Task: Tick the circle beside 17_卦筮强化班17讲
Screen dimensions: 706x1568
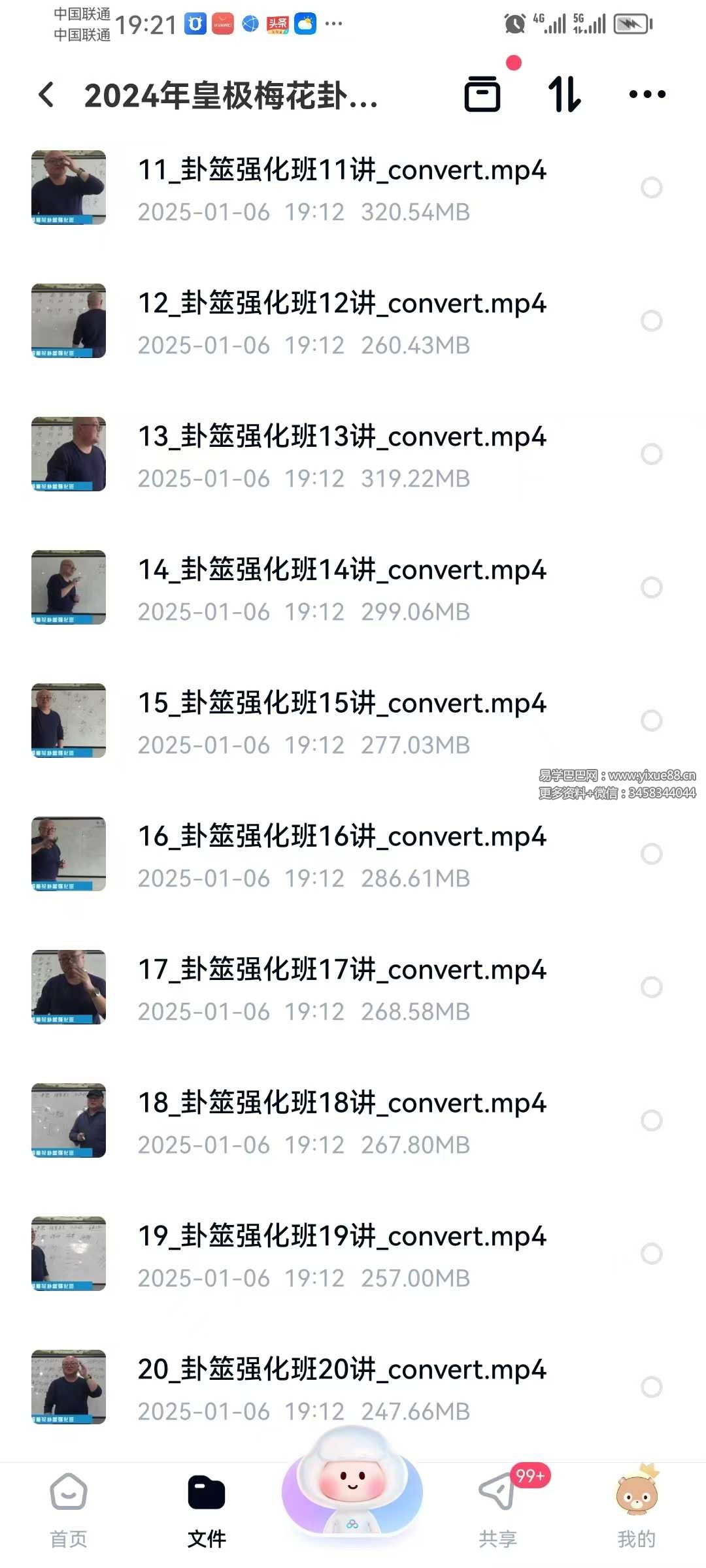Action: 651,987
